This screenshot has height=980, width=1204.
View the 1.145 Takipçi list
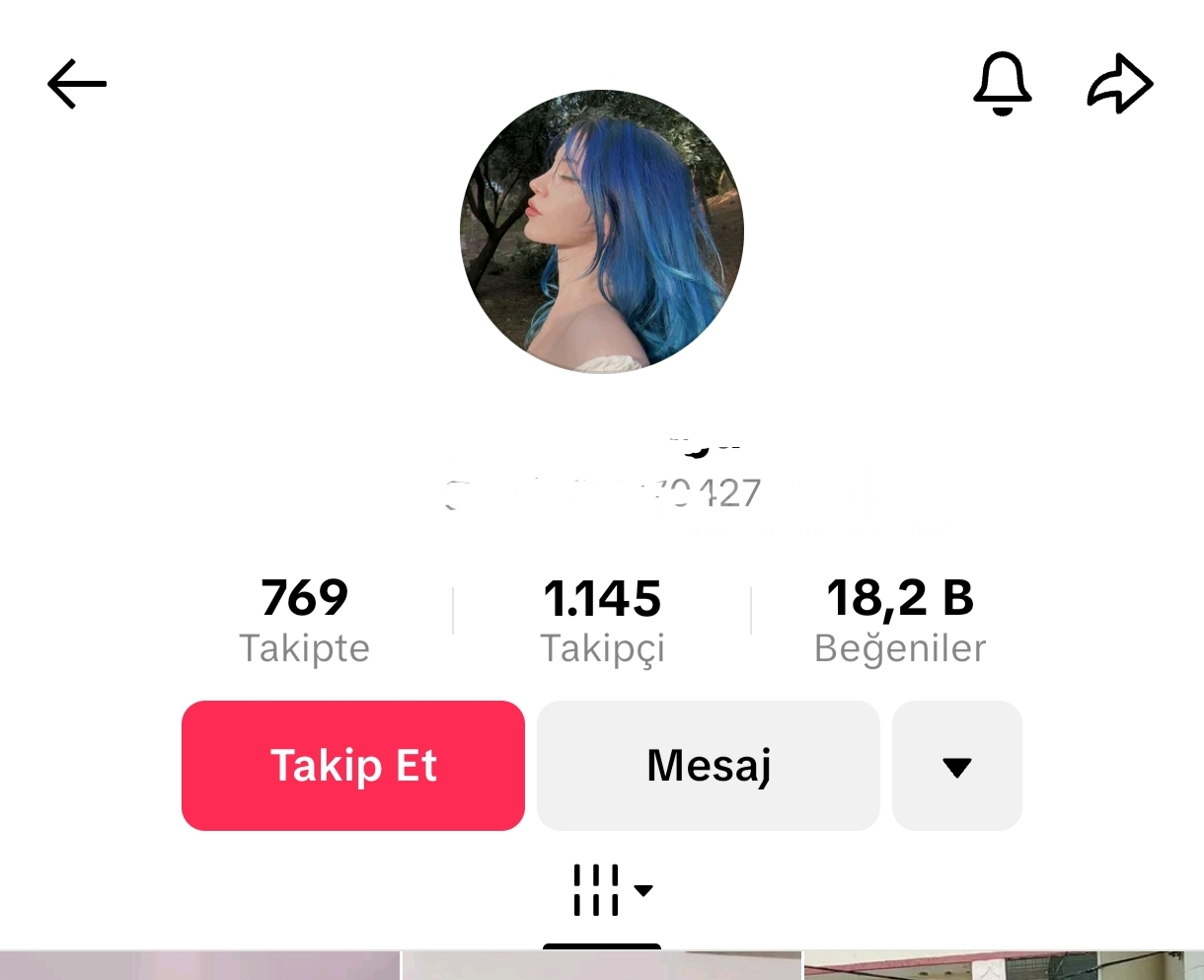pyautogui.click(x=602, y=620)
